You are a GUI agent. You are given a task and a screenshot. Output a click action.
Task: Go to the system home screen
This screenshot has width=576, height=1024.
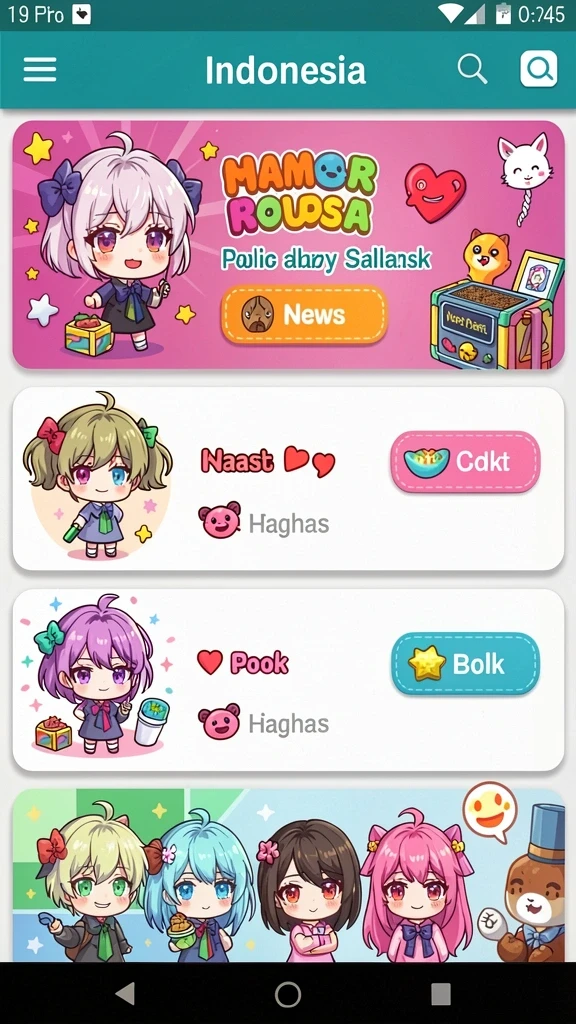pos(288,995)
